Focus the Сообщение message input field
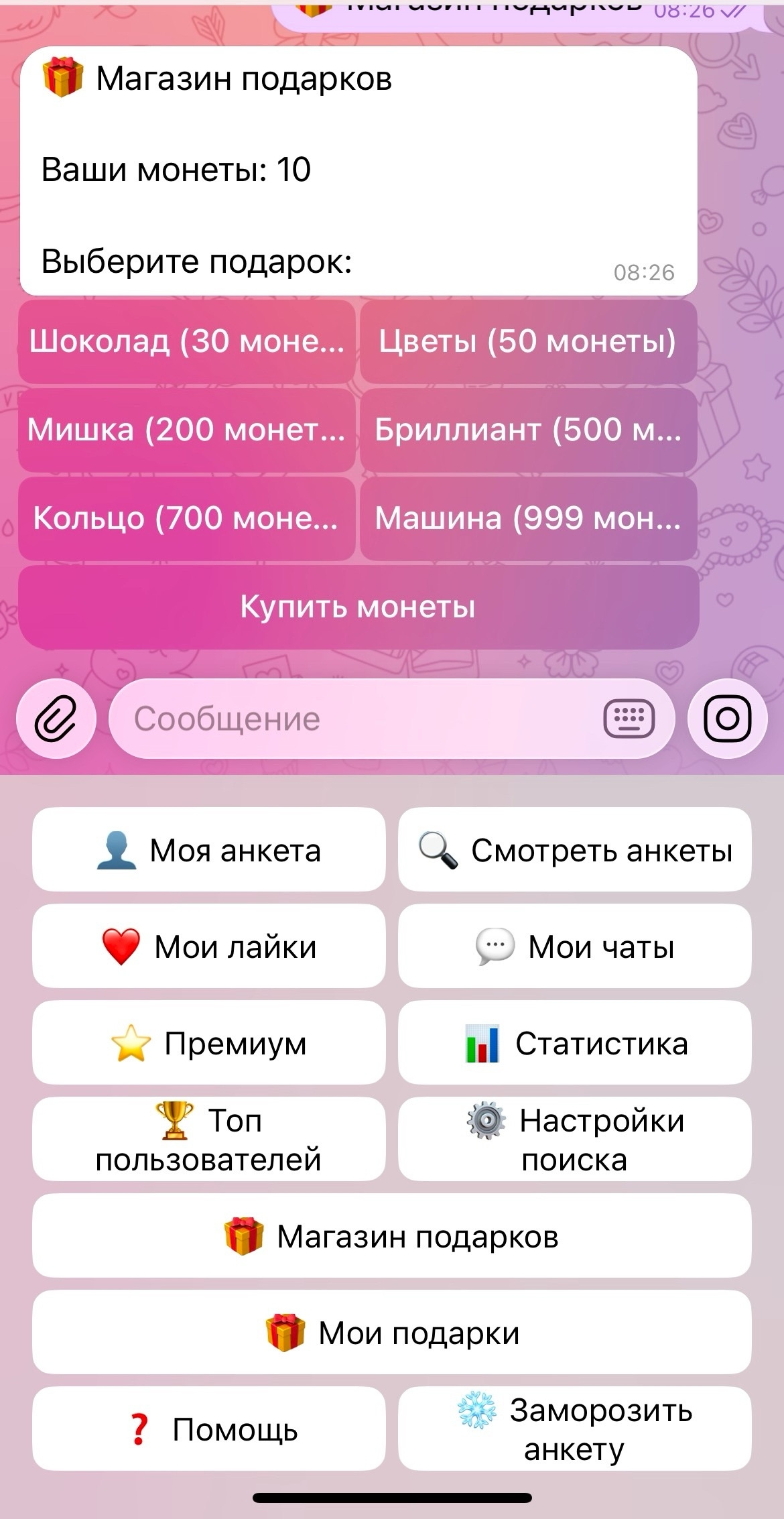The image size is (784, 1519). coord(355,719)
